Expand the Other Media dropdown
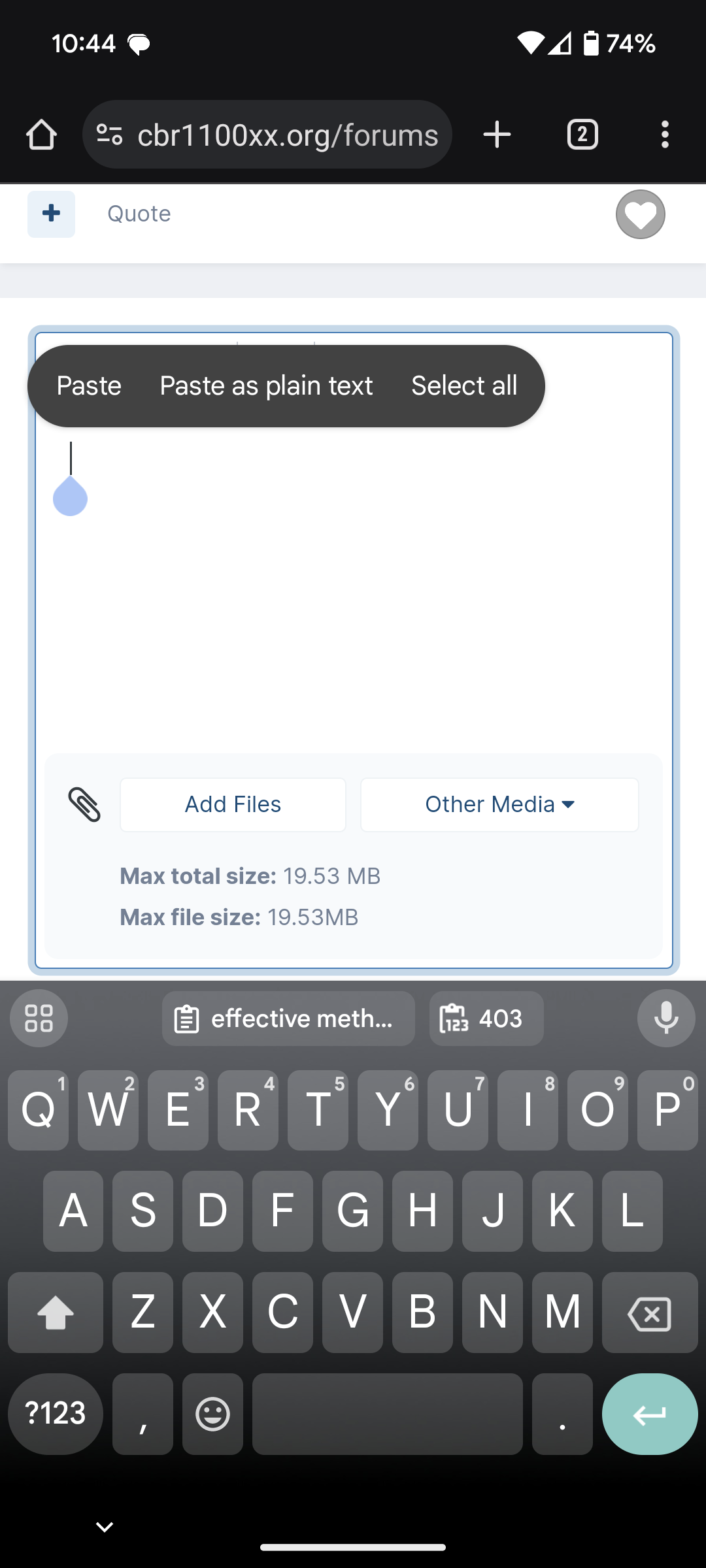The height and width of the screenshot is (1568, 706). (x=499, y=804)
